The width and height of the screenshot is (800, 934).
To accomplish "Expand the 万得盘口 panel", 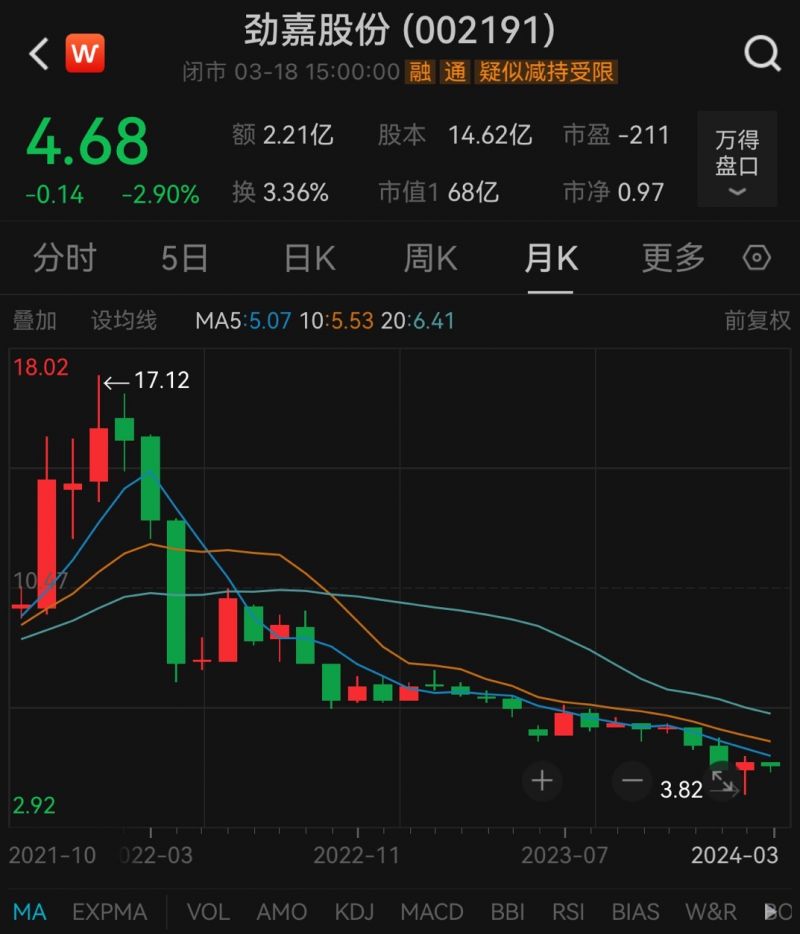I will coord(737,165).
